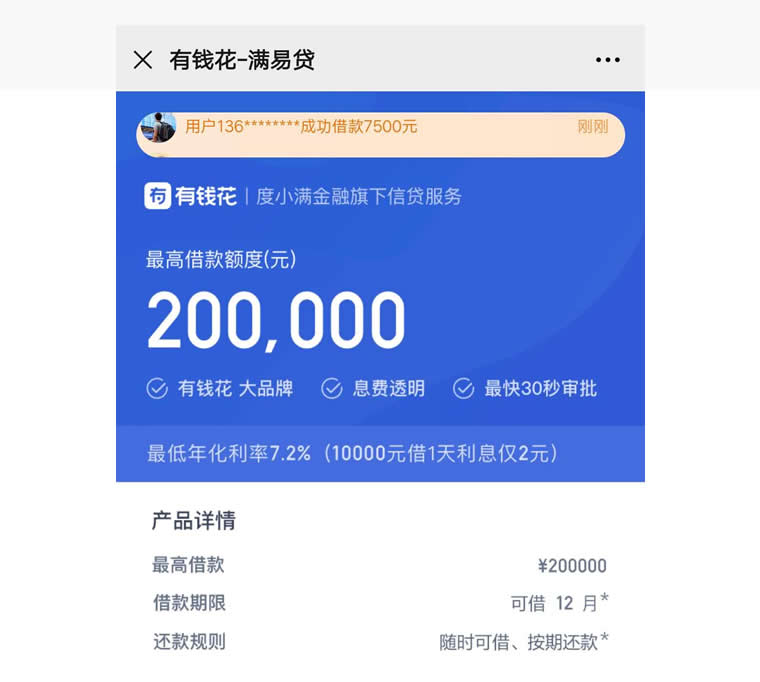The width and height of the screenshot is (760, 682).
Task: Open the three-dot overflow menu
Action: click(607, 60)
